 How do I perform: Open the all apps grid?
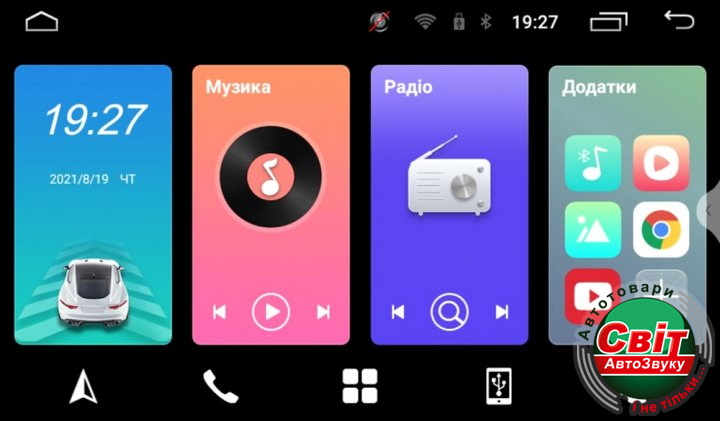[x=360, y=386]
